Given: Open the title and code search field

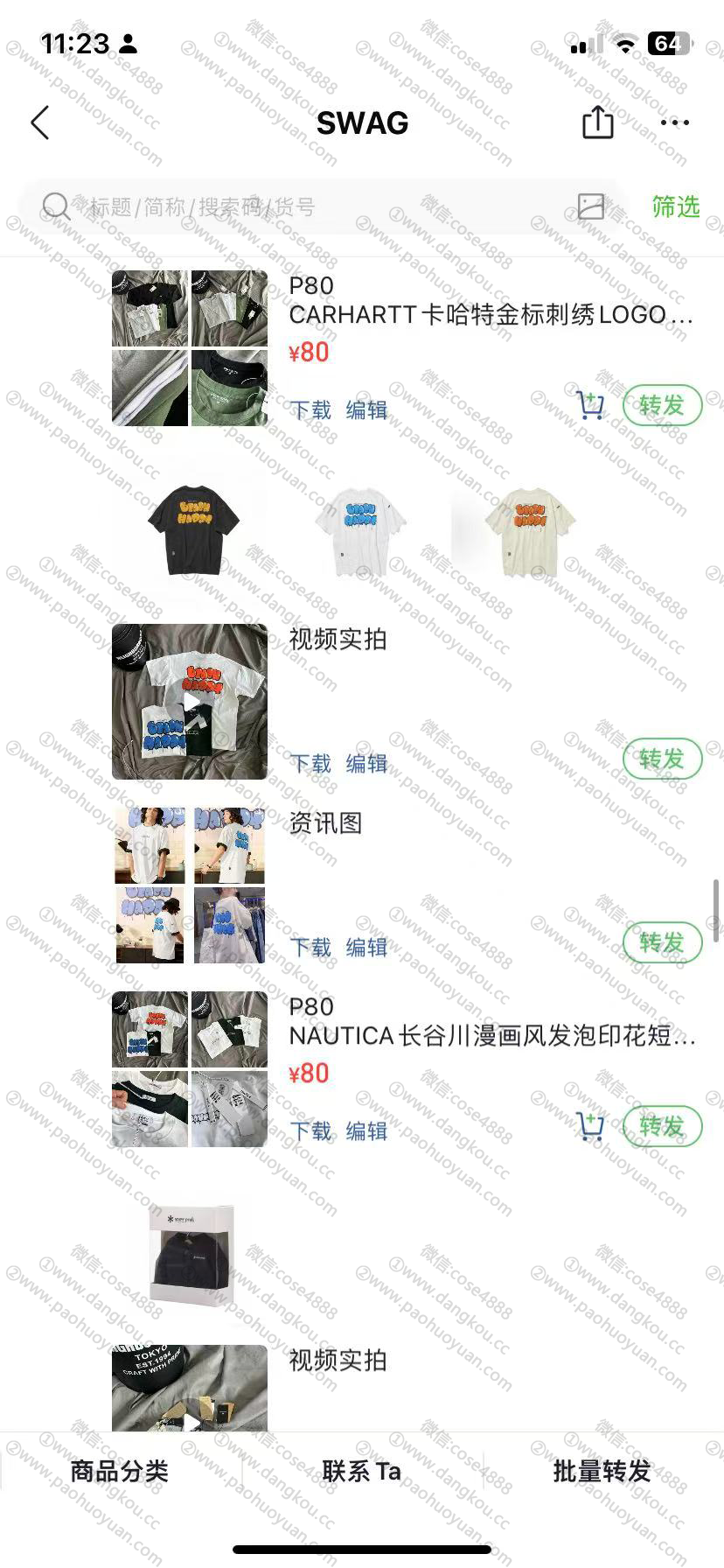Looking at the screenshot, I should click(297, 207).
